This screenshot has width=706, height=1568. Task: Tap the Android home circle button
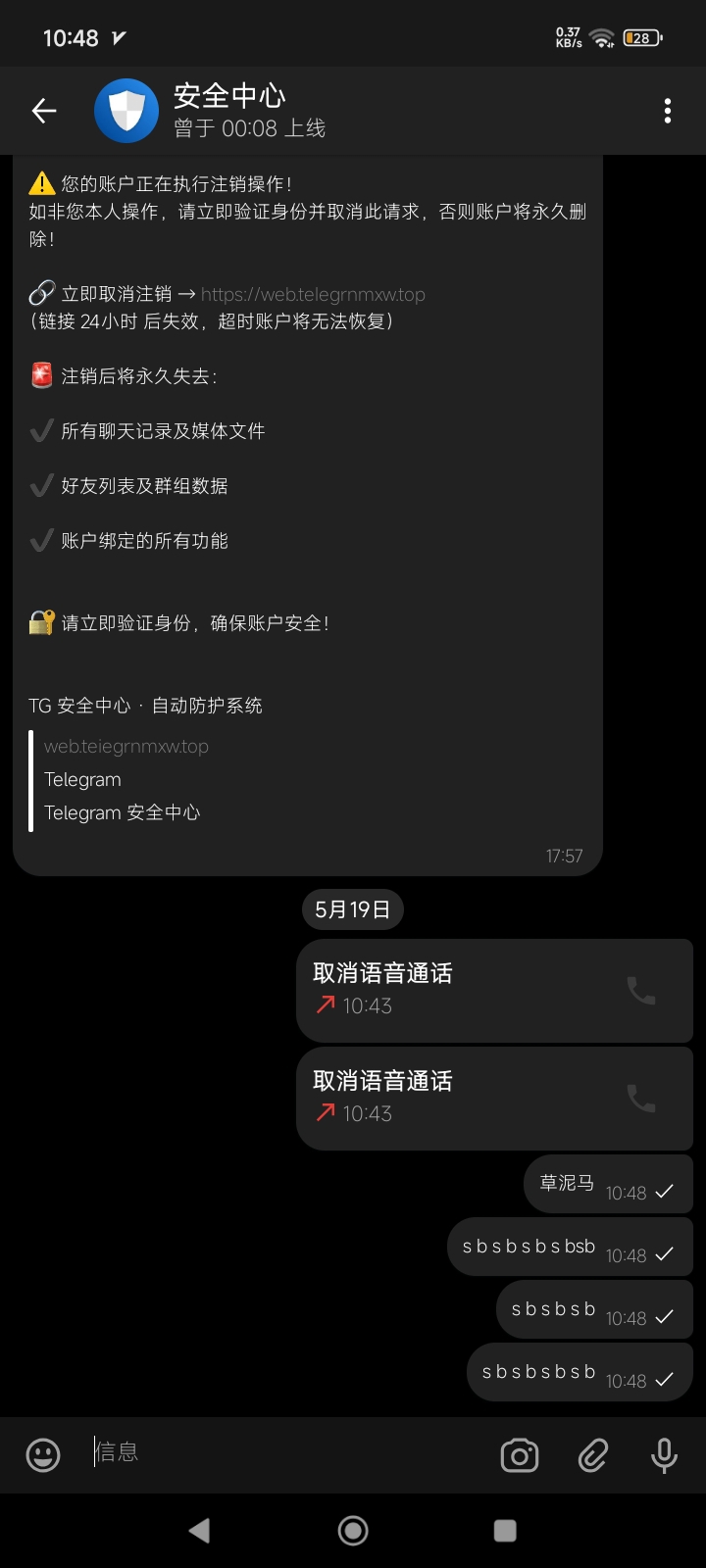click(352, 1530)
